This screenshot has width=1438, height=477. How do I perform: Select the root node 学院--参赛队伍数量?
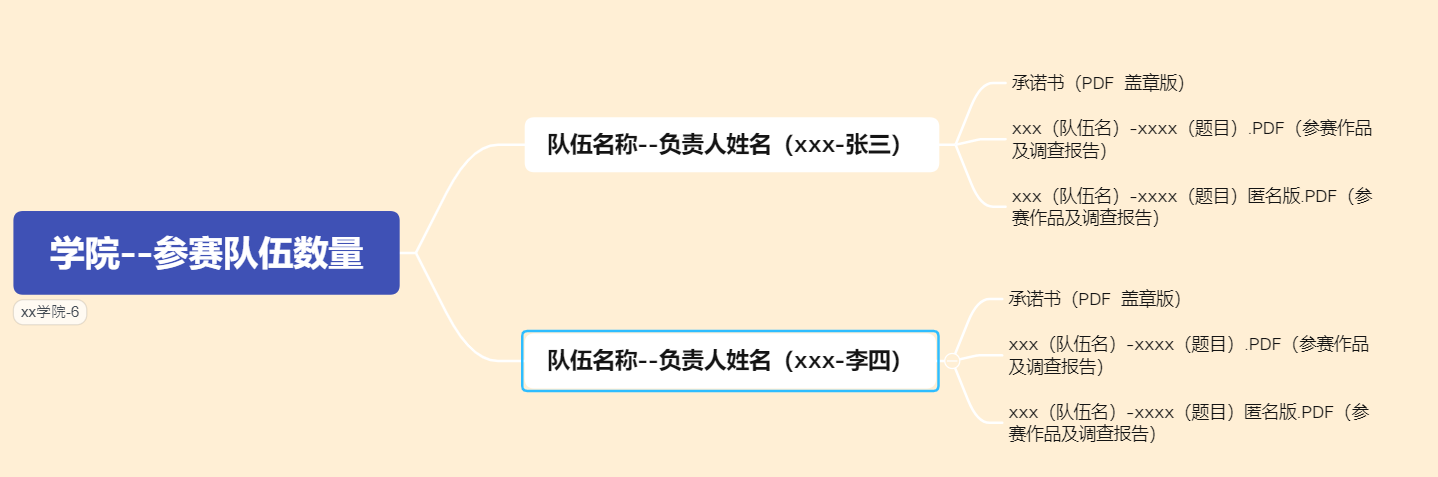206,253
